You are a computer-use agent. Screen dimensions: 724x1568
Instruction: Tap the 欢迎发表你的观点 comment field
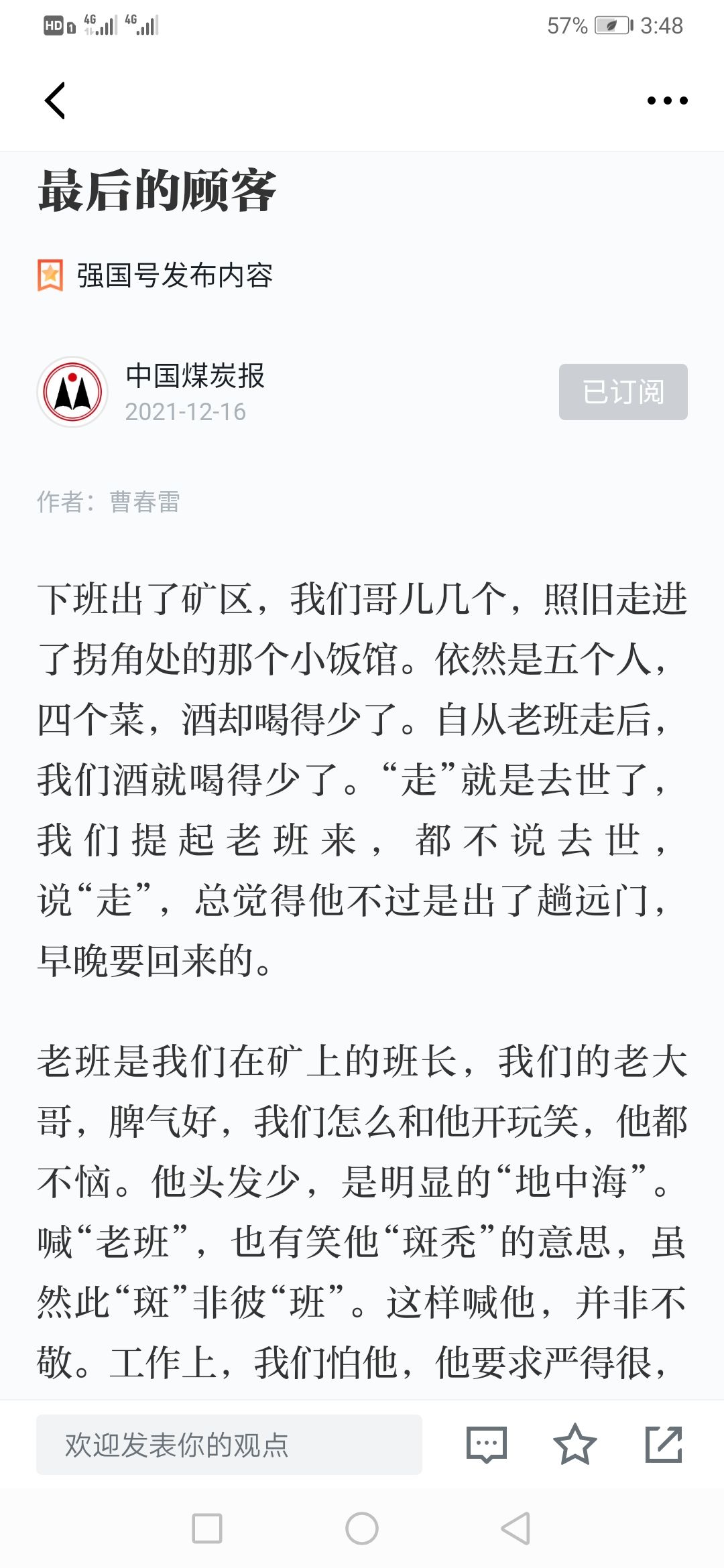pyautogui.click(x=229, y=1444)
